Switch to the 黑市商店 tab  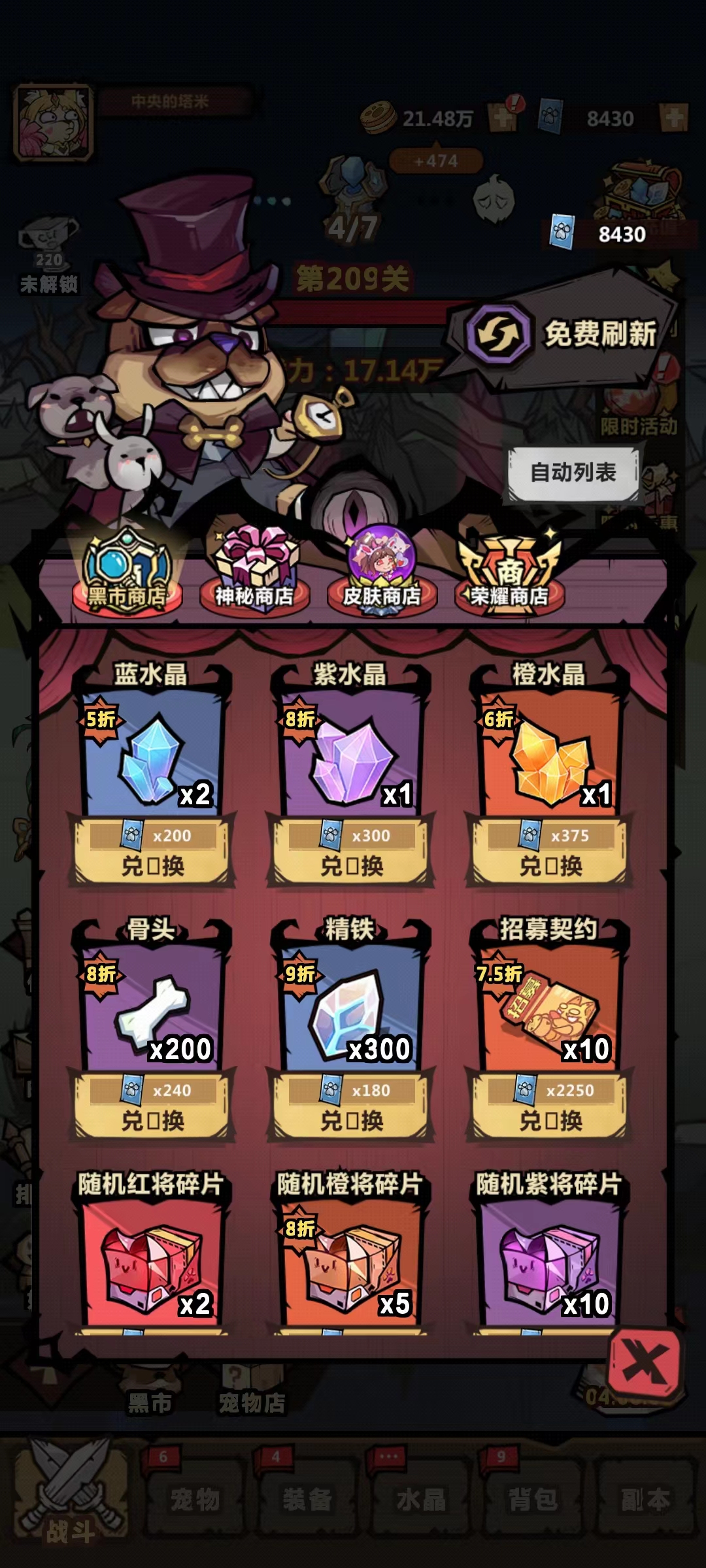pyautogui.click(x=127, y=575)
